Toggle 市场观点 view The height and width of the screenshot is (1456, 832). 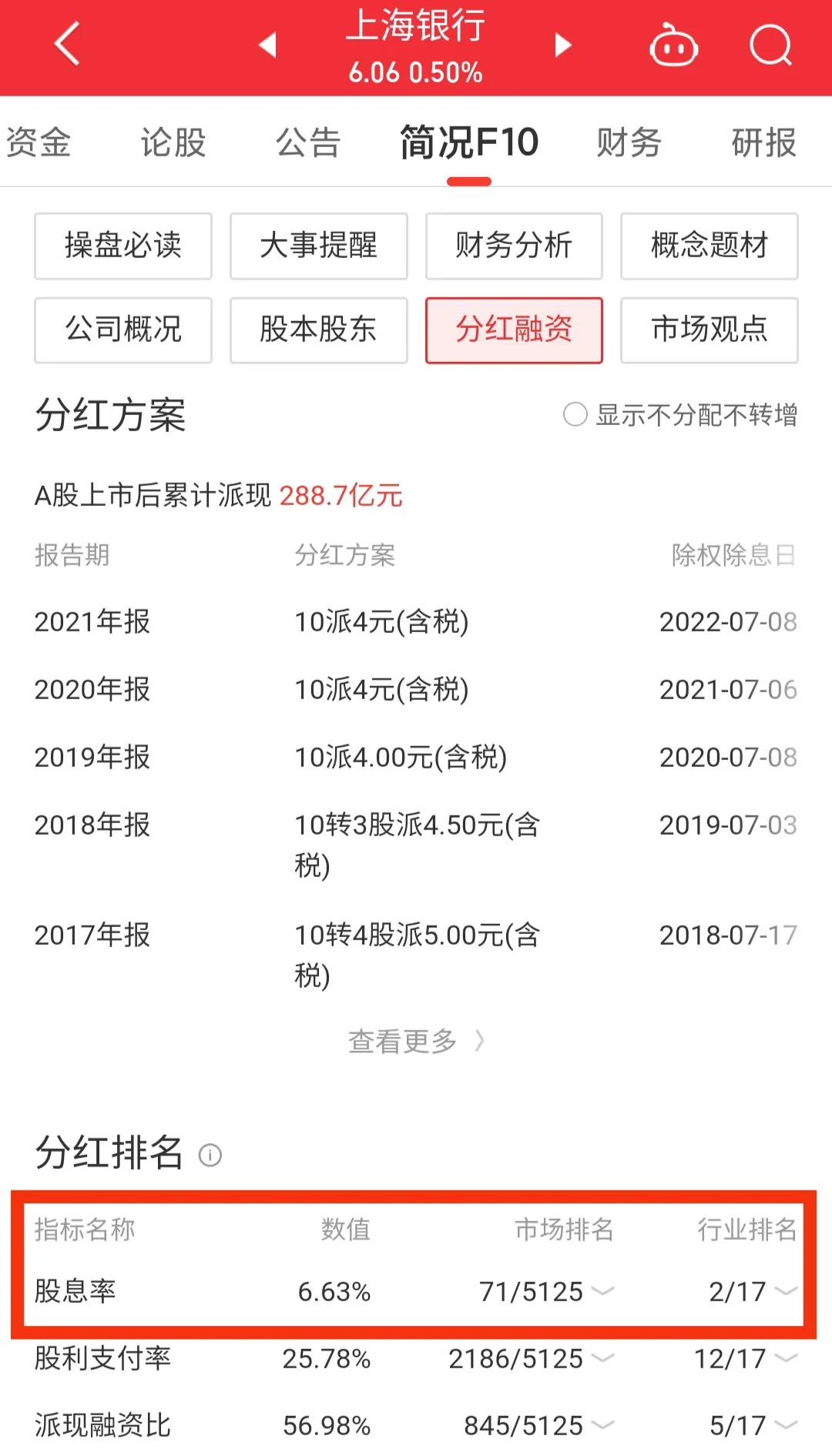[709, 330]
